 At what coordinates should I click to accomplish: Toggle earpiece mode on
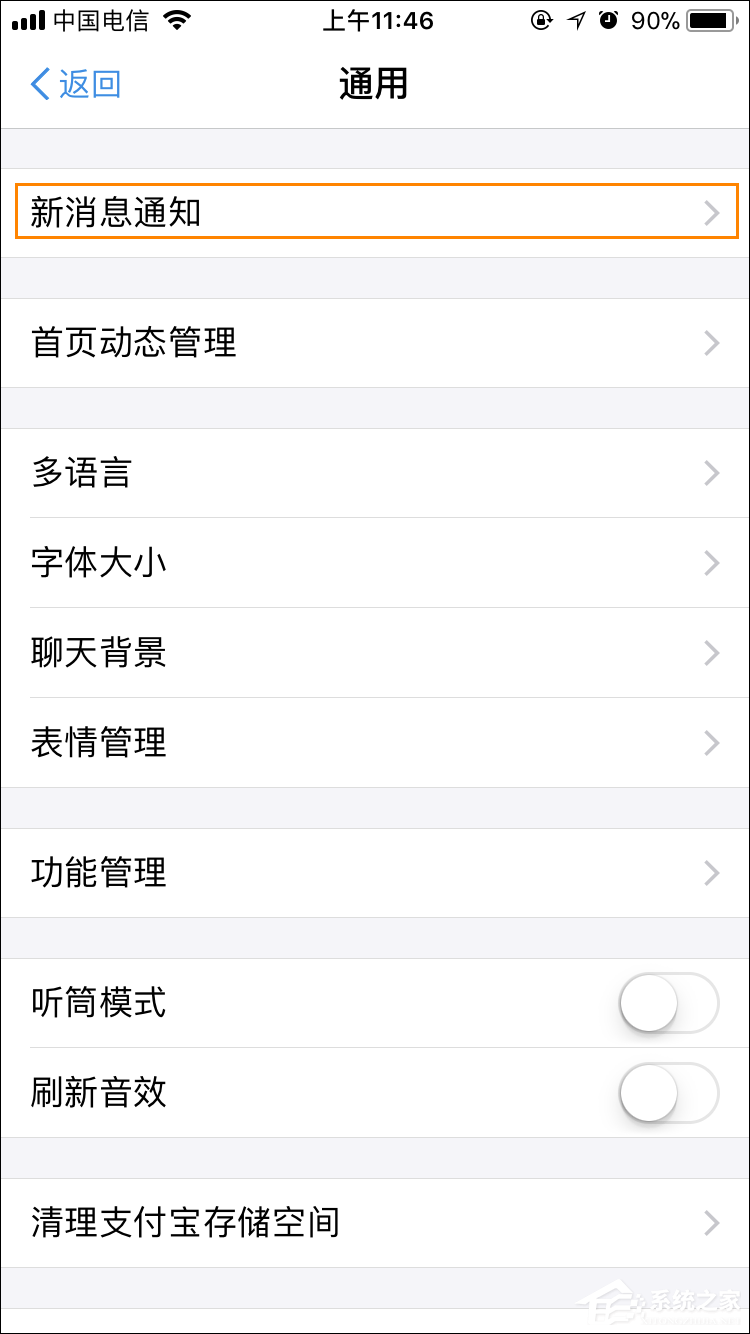point(668,1004)
